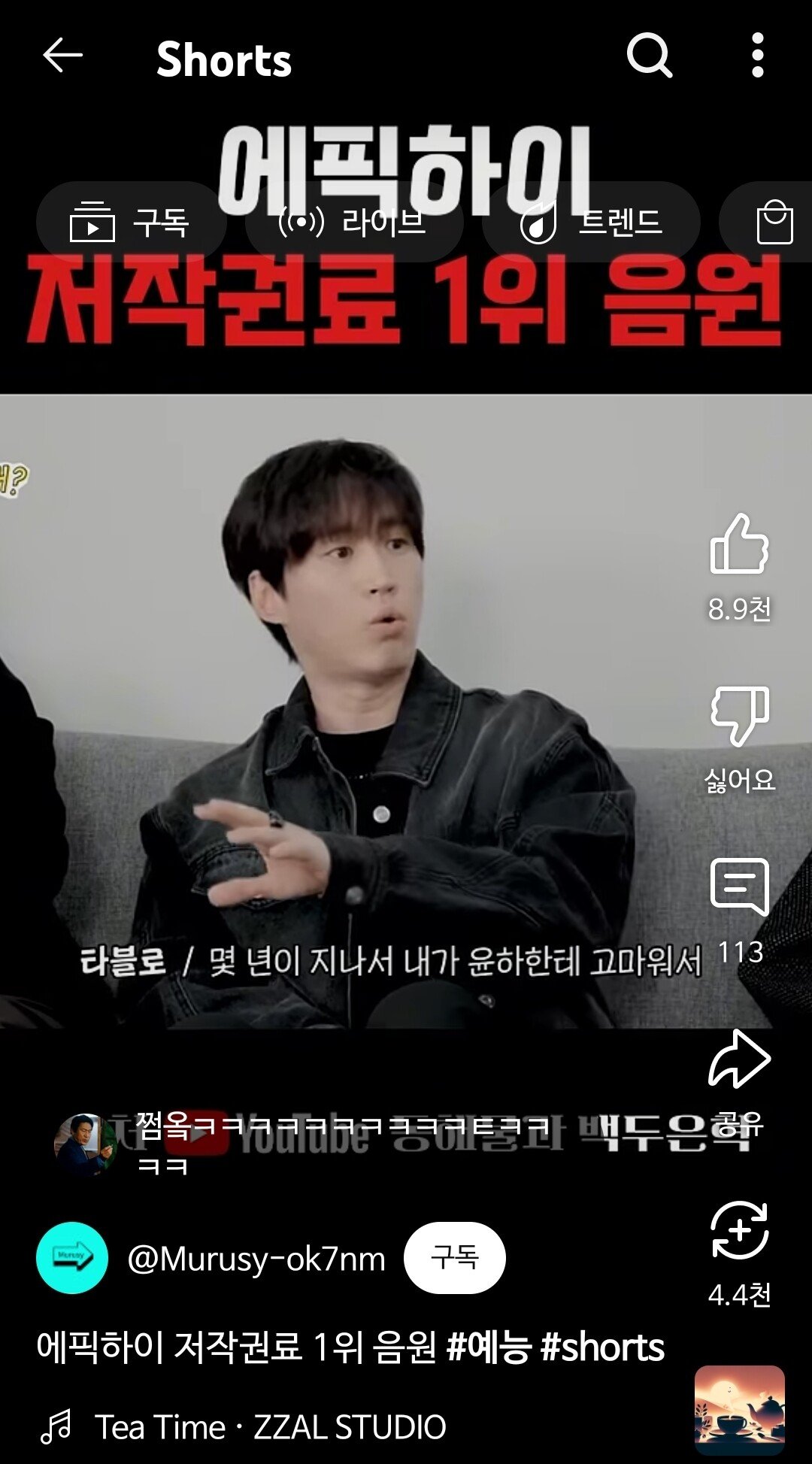The image size is (812, 1464).
Task: Share this Short
Action: [x=739, y=1060]
